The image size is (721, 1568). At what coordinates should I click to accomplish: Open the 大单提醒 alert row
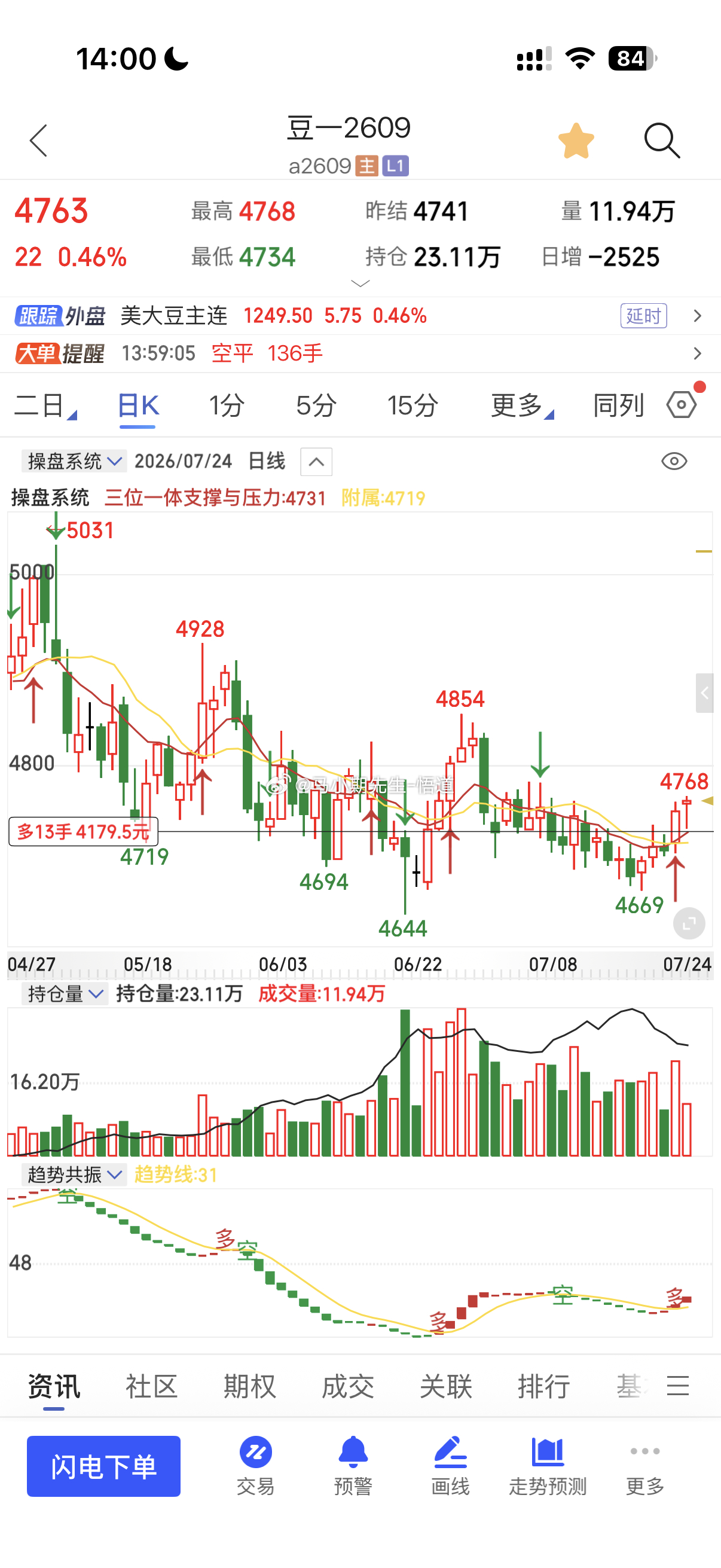(x=360, y=353)
